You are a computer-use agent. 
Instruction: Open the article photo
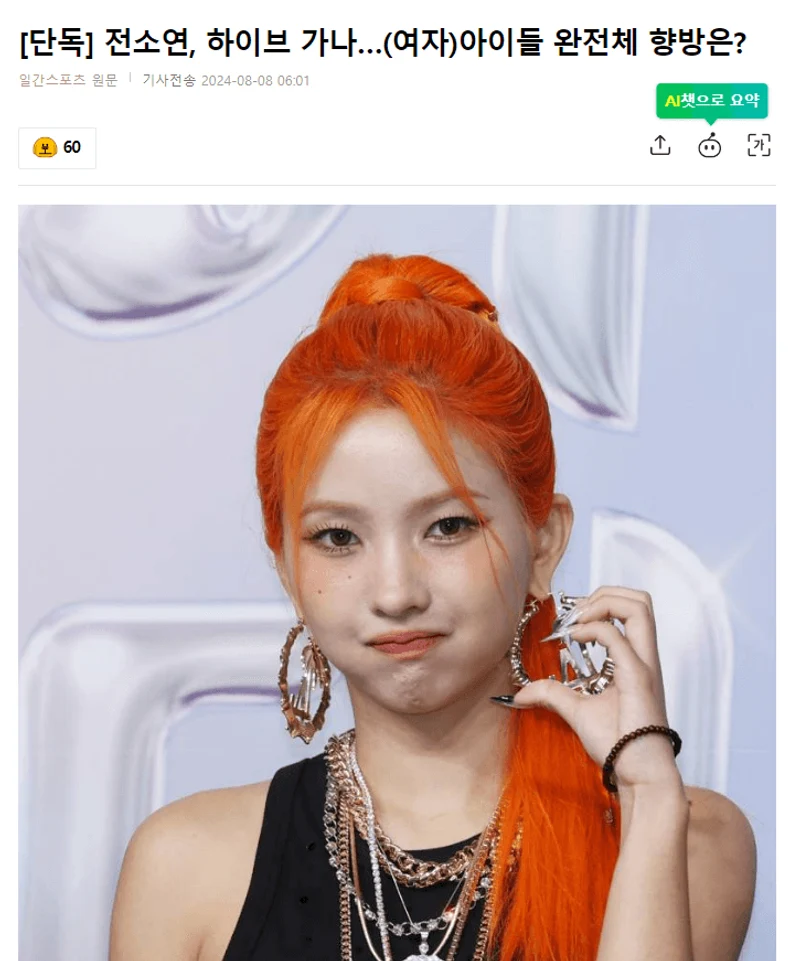[x=397, y=580]
